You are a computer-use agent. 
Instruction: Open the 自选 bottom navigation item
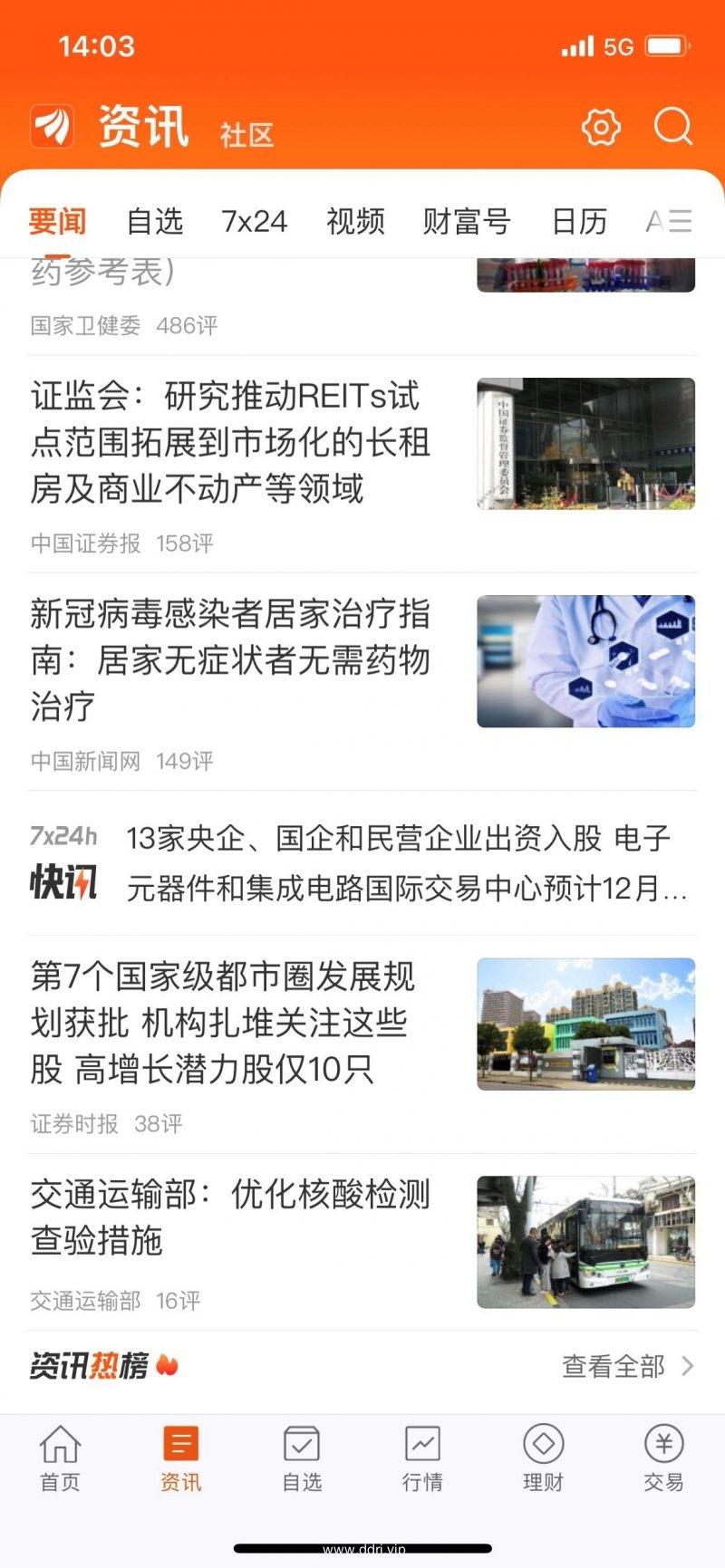click(x=302, y=1458)
